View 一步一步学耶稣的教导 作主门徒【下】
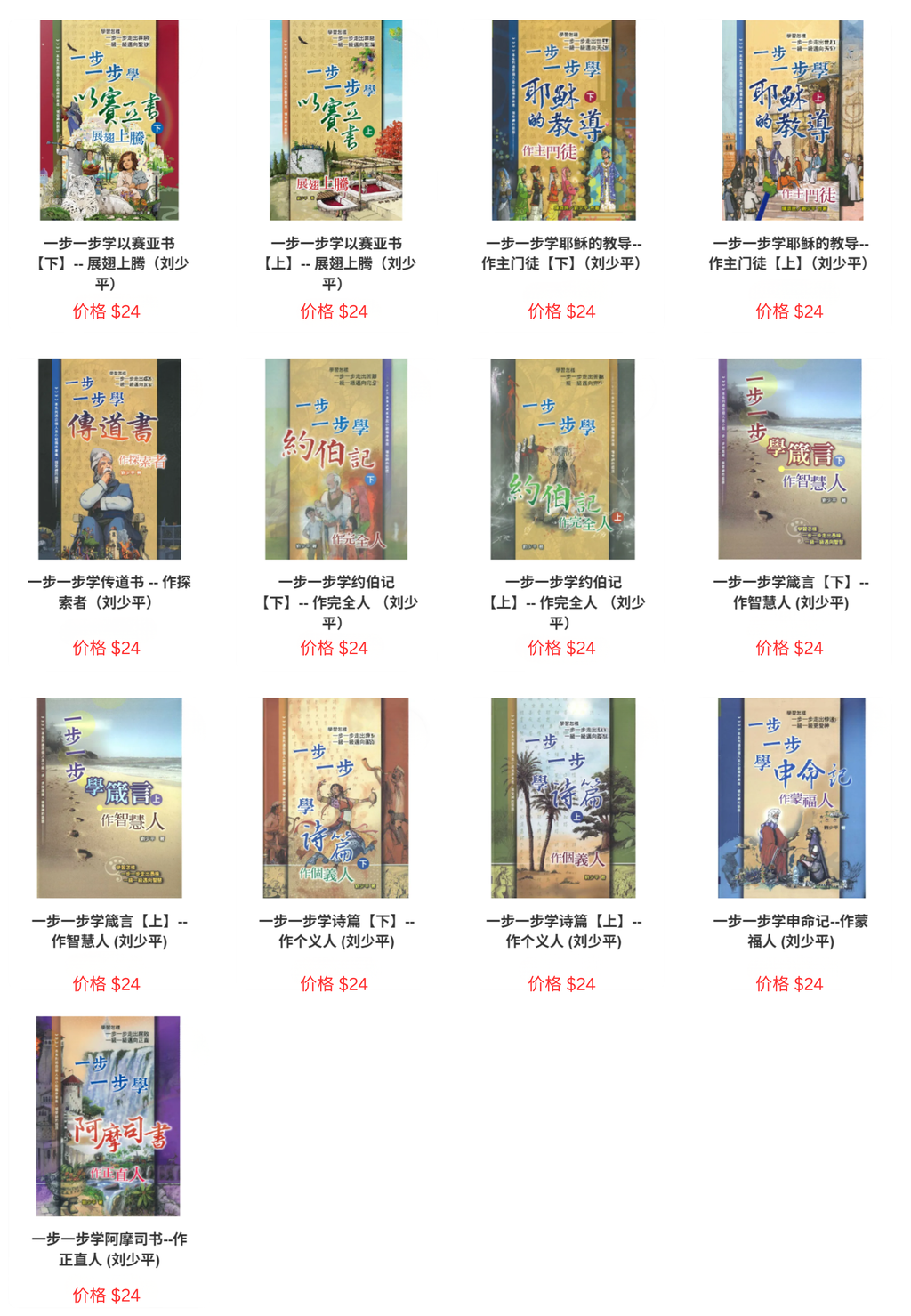Screen dimensions: 911x1316 pyautogui.click(x=563, y=120)
